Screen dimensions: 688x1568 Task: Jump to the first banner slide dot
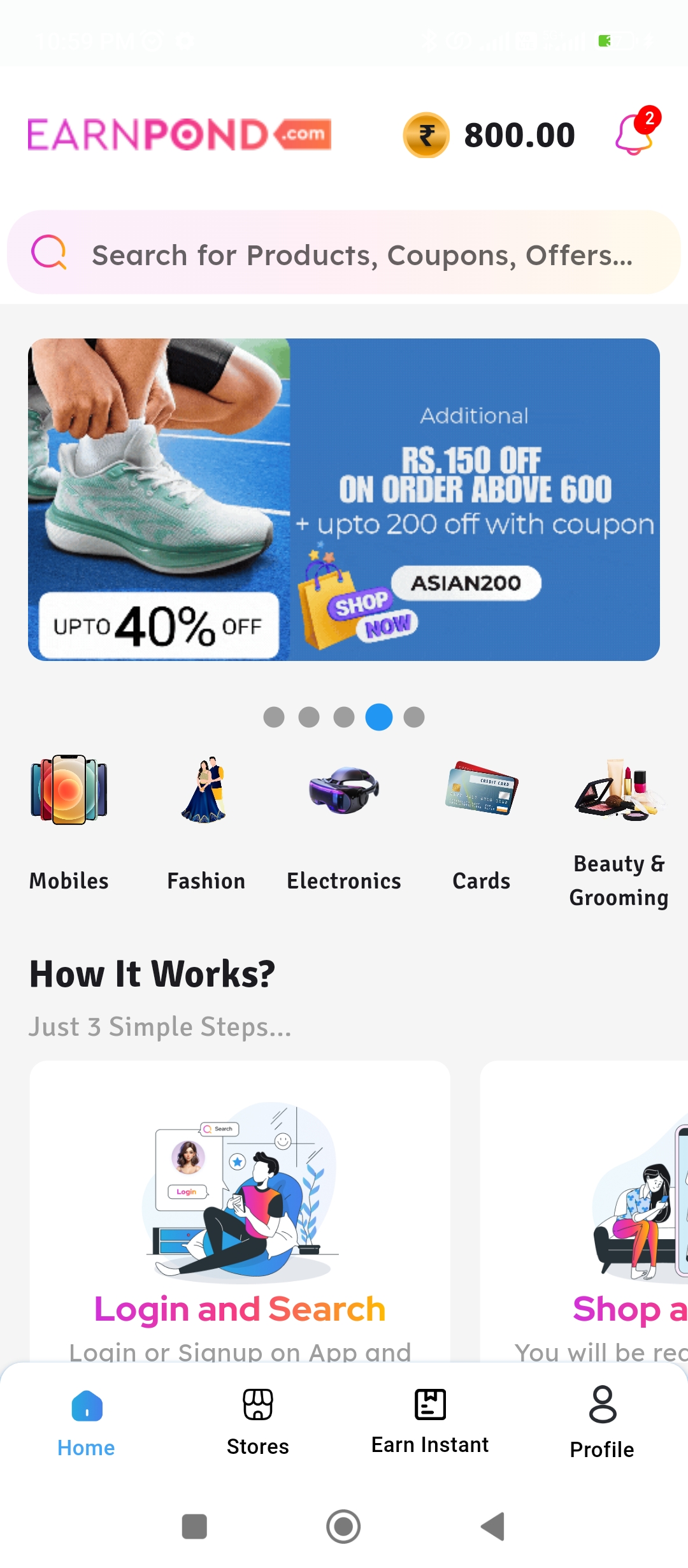pyautogui.click(x=274, y=717)
